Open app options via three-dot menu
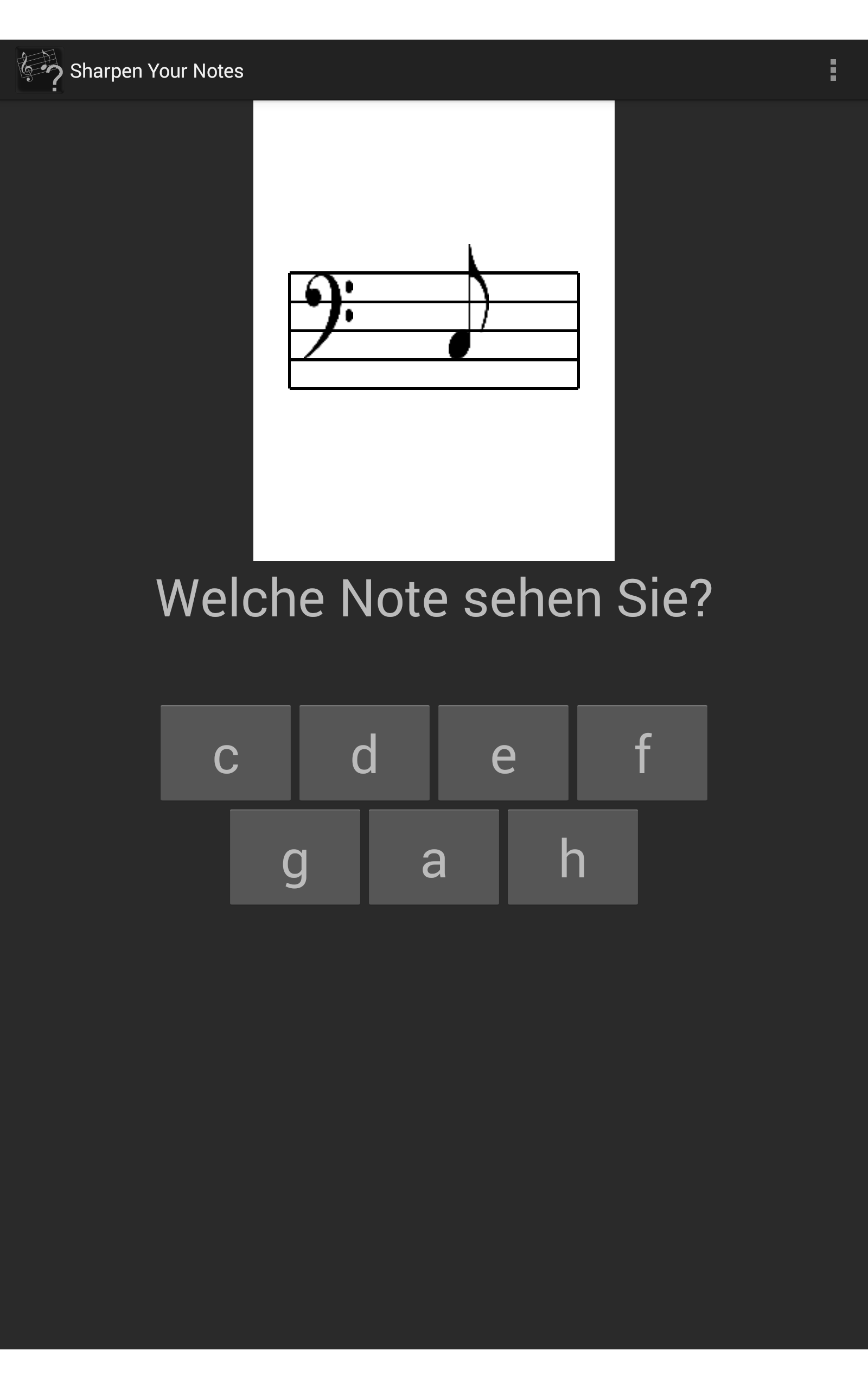The width and height of the screenshot is (868, 1389). coord(834,70)
